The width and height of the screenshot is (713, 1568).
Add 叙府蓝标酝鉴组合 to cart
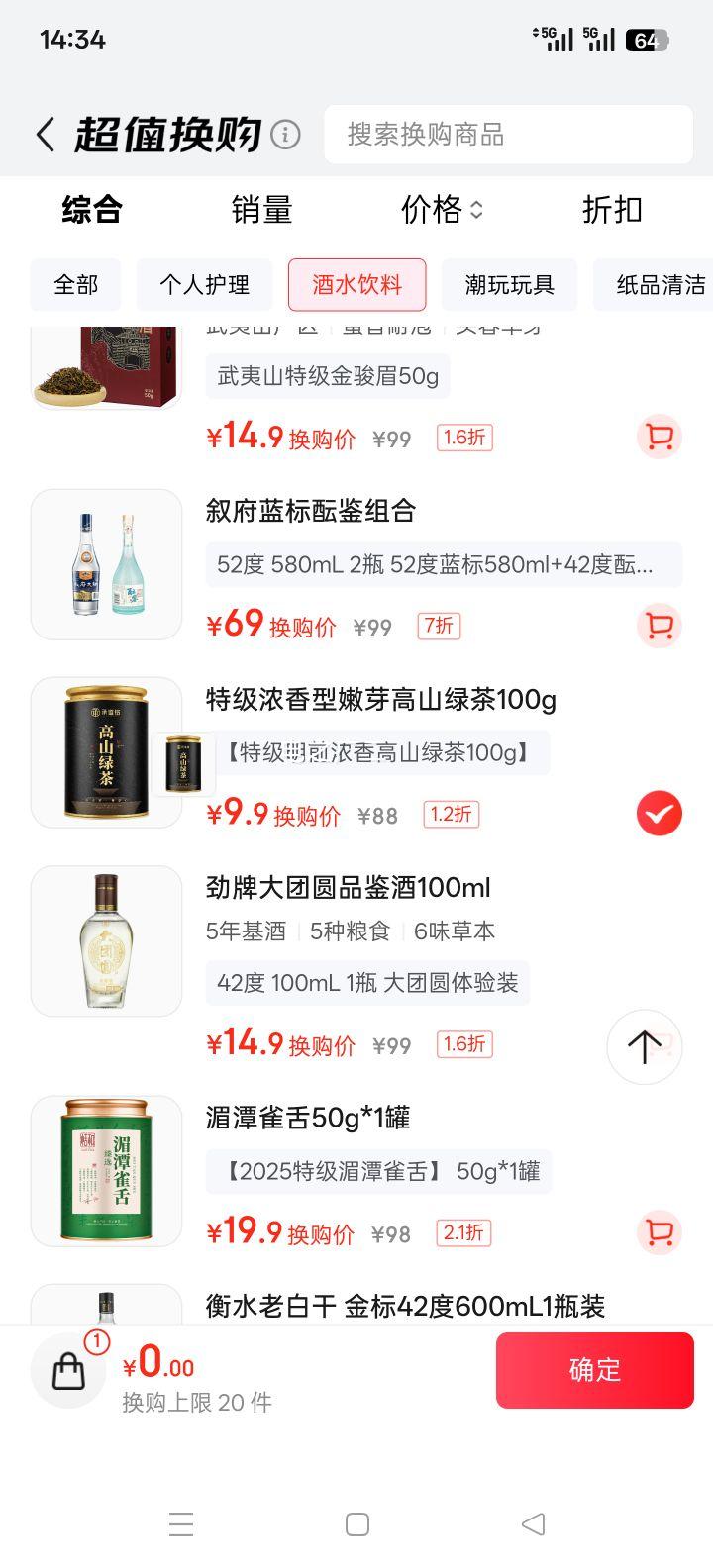pyautogui.click(x=659, y=626)
